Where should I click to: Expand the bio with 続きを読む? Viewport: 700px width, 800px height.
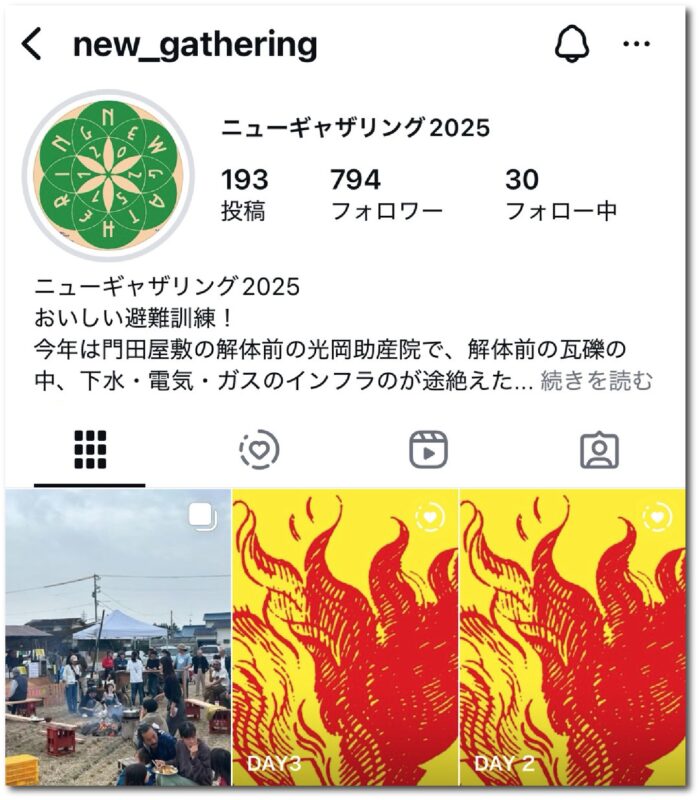tap(597, 381)
